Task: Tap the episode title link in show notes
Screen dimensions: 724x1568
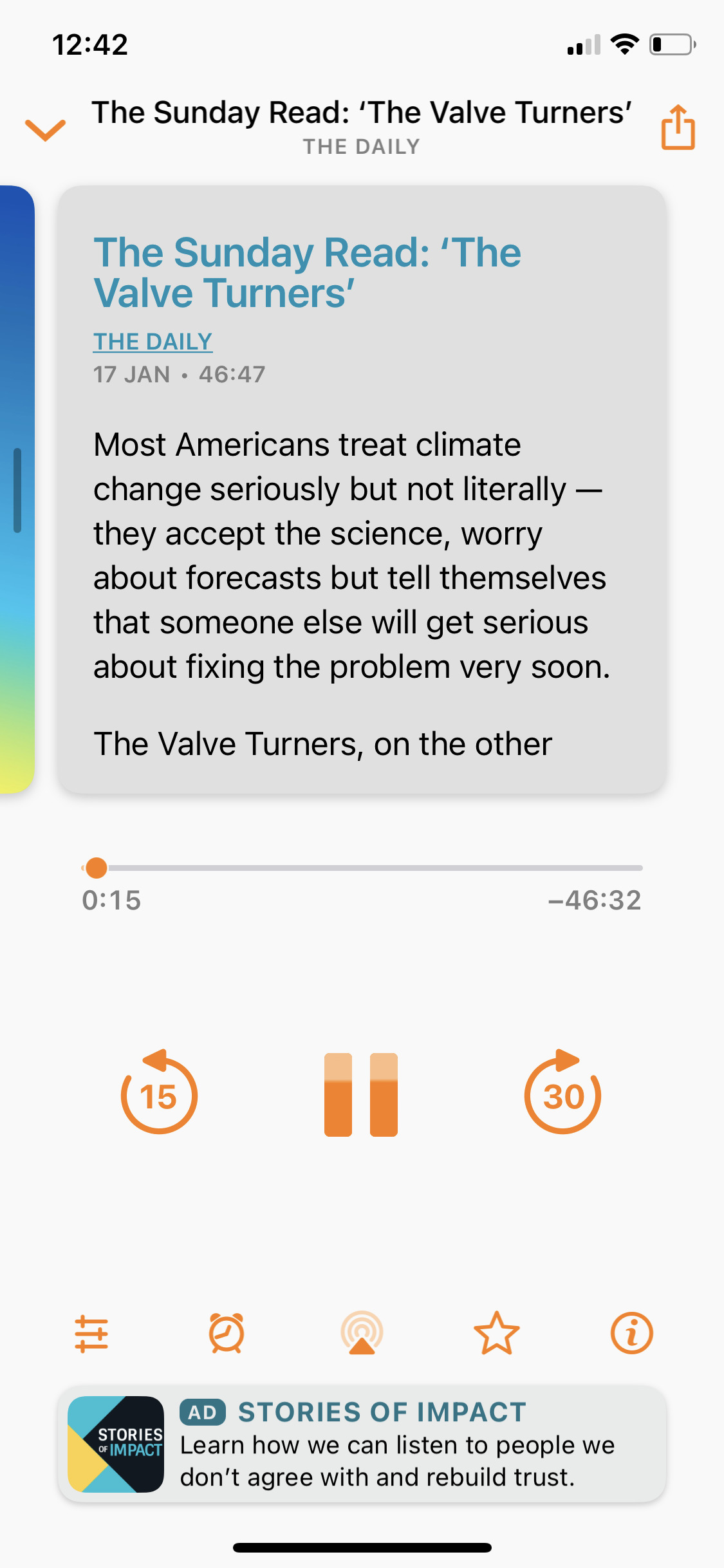Action: point(308,272)
